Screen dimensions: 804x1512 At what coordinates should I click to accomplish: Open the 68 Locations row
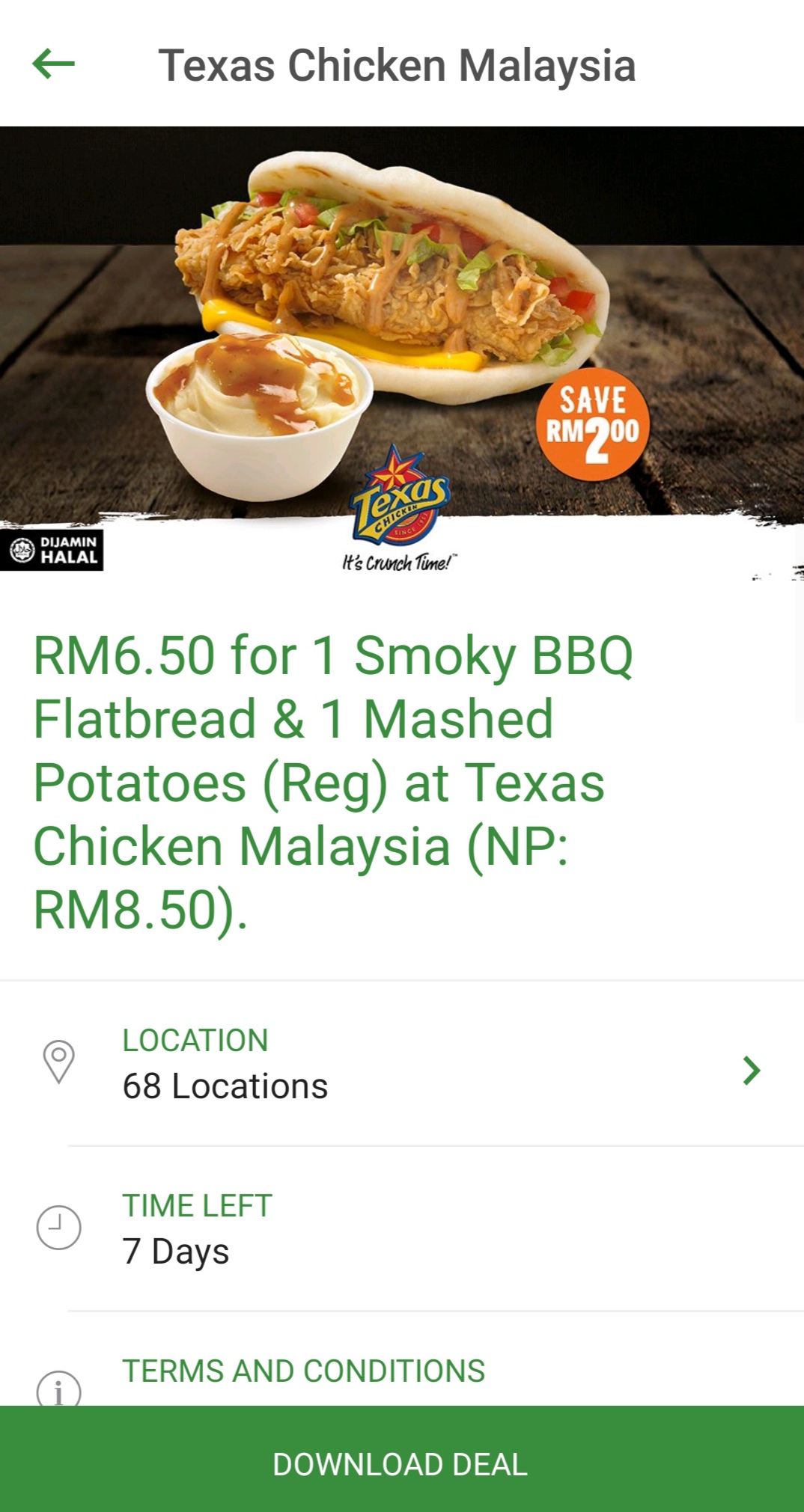point(402,1064)
